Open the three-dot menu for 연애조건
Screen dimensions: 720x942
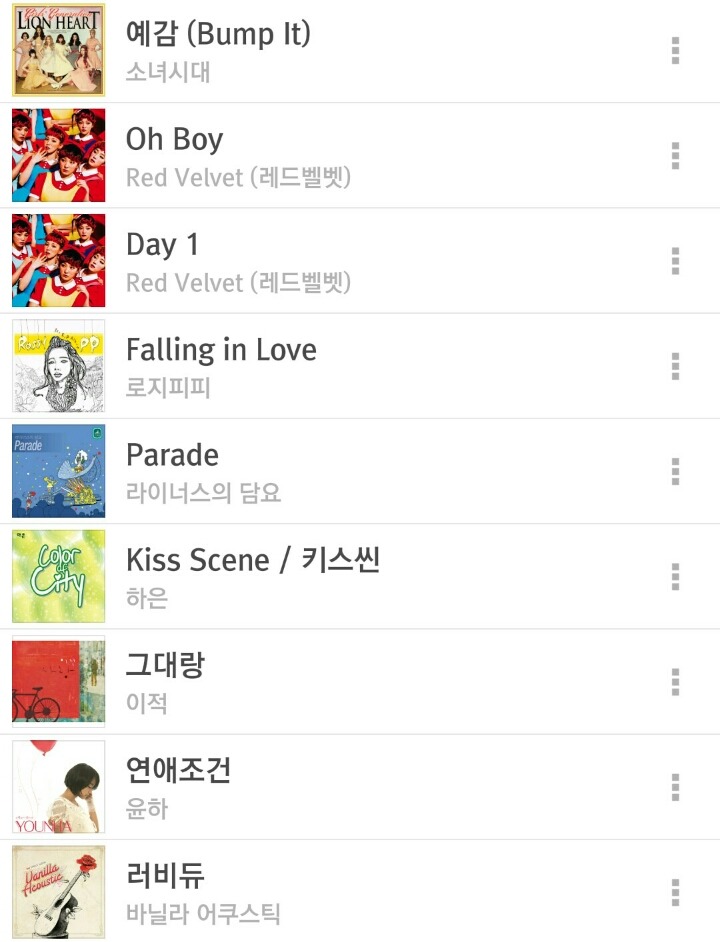coord(676,787)
